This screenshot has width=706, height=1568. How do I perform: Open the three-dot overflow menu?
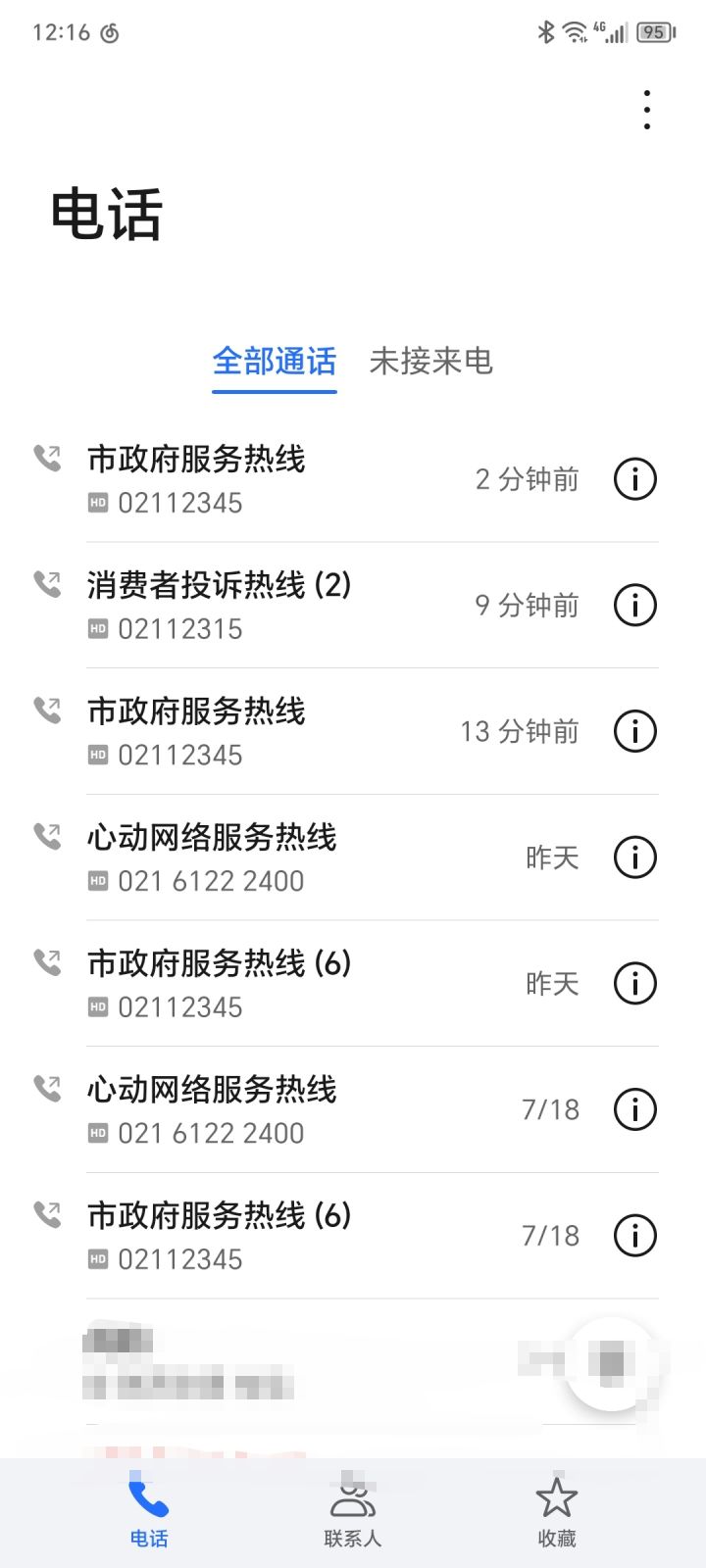click(646, 110)
